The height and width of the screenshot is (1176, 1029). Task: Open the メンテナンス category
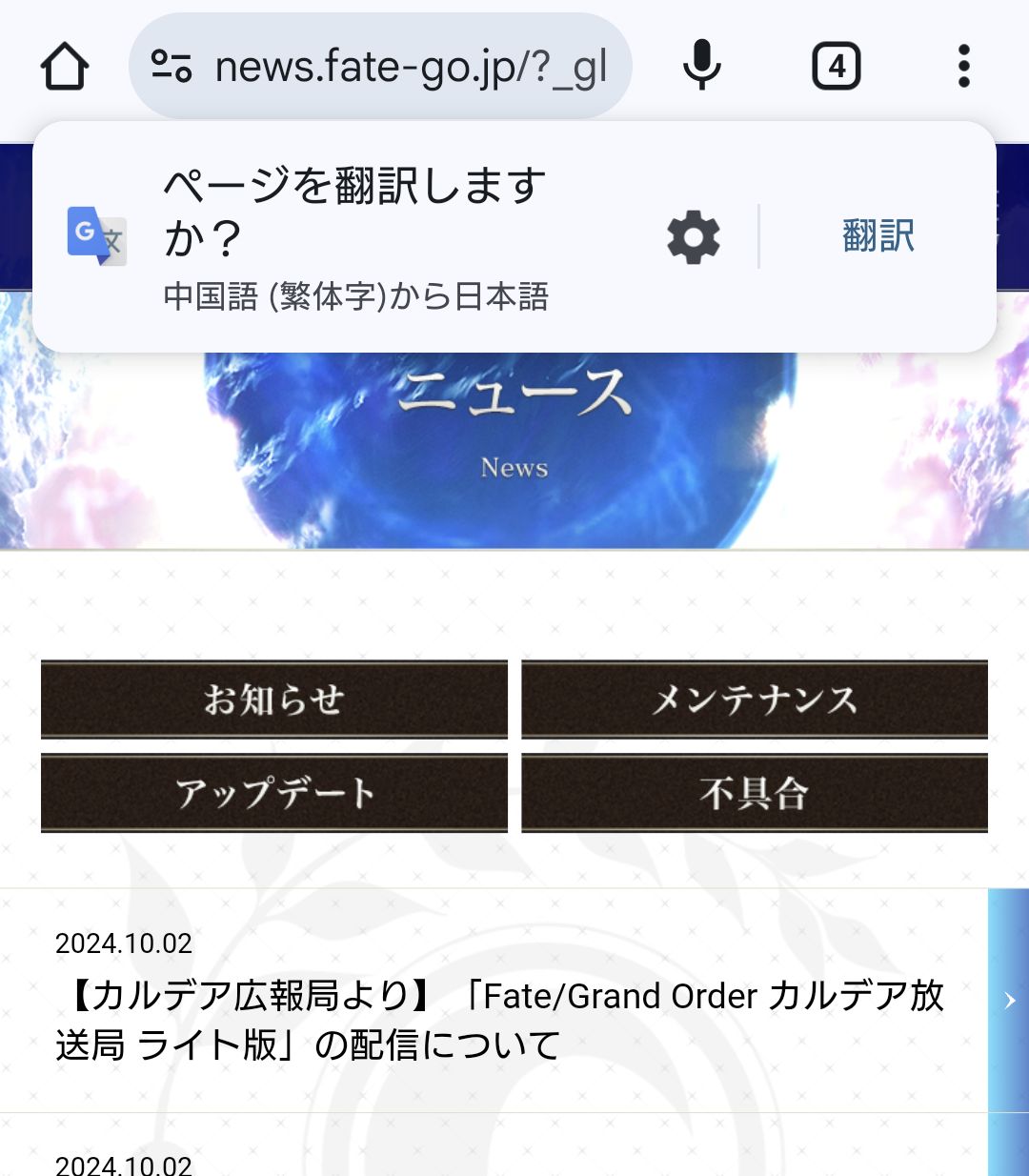(x=754, y=700)
